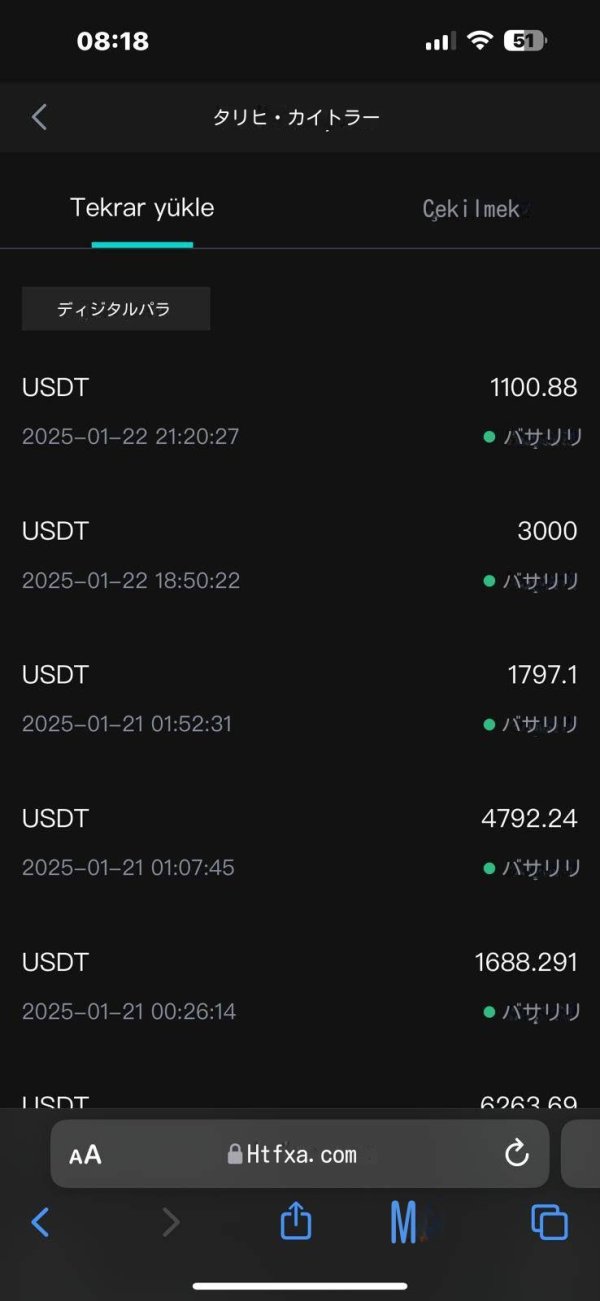Go back using the header arrow
600x1301 pixels.
click(39, 117)
